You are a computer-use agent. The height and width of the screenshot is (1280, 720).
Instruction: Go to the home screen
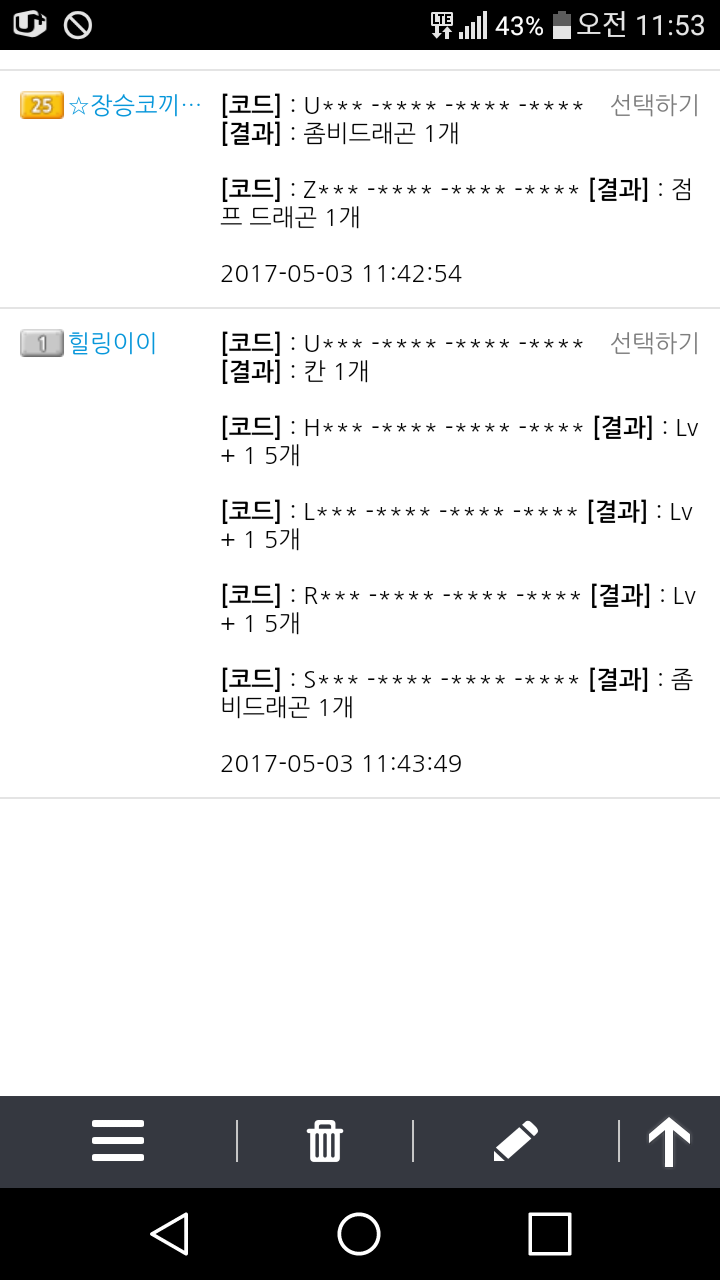point(359,1234)
